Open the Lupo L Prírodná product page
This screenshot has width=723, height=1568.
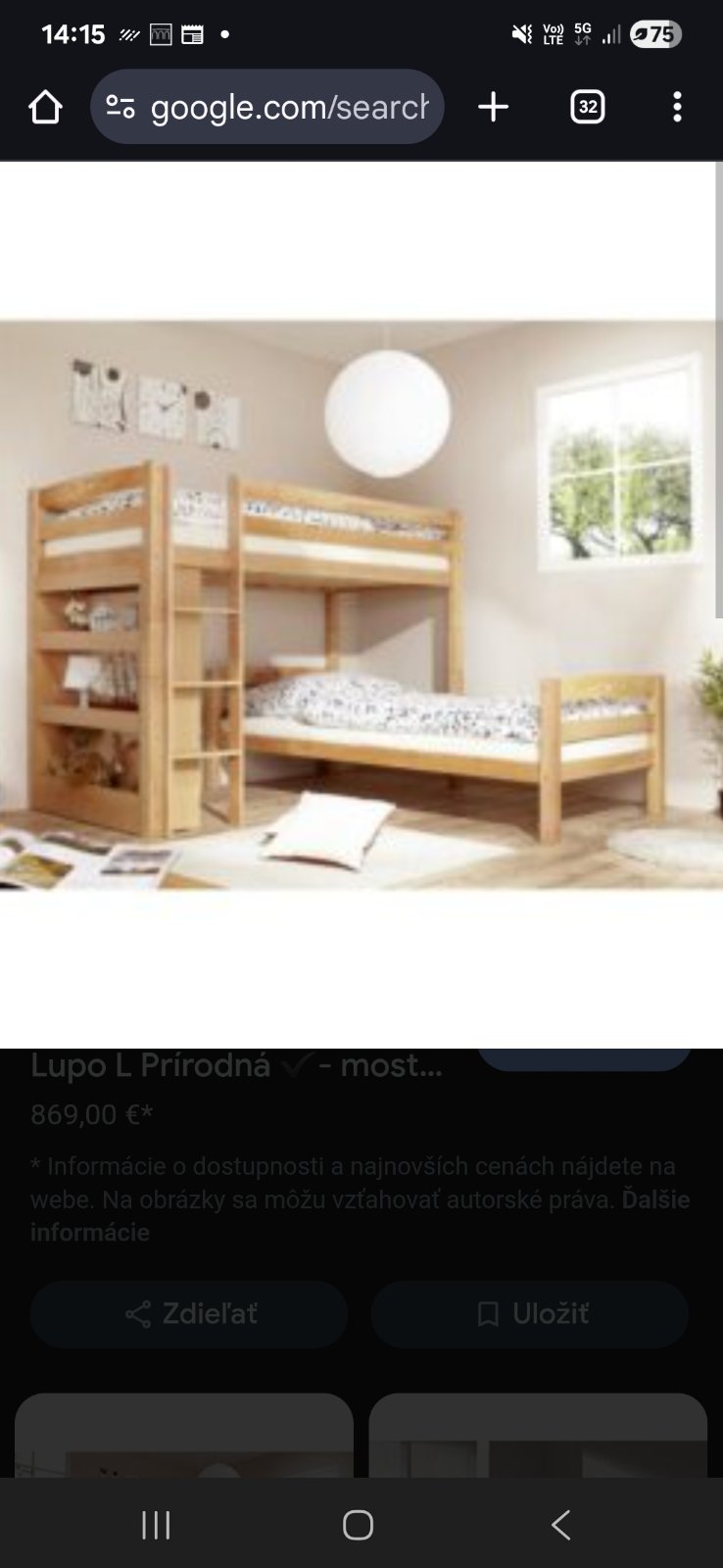(x=235, y=1066)
